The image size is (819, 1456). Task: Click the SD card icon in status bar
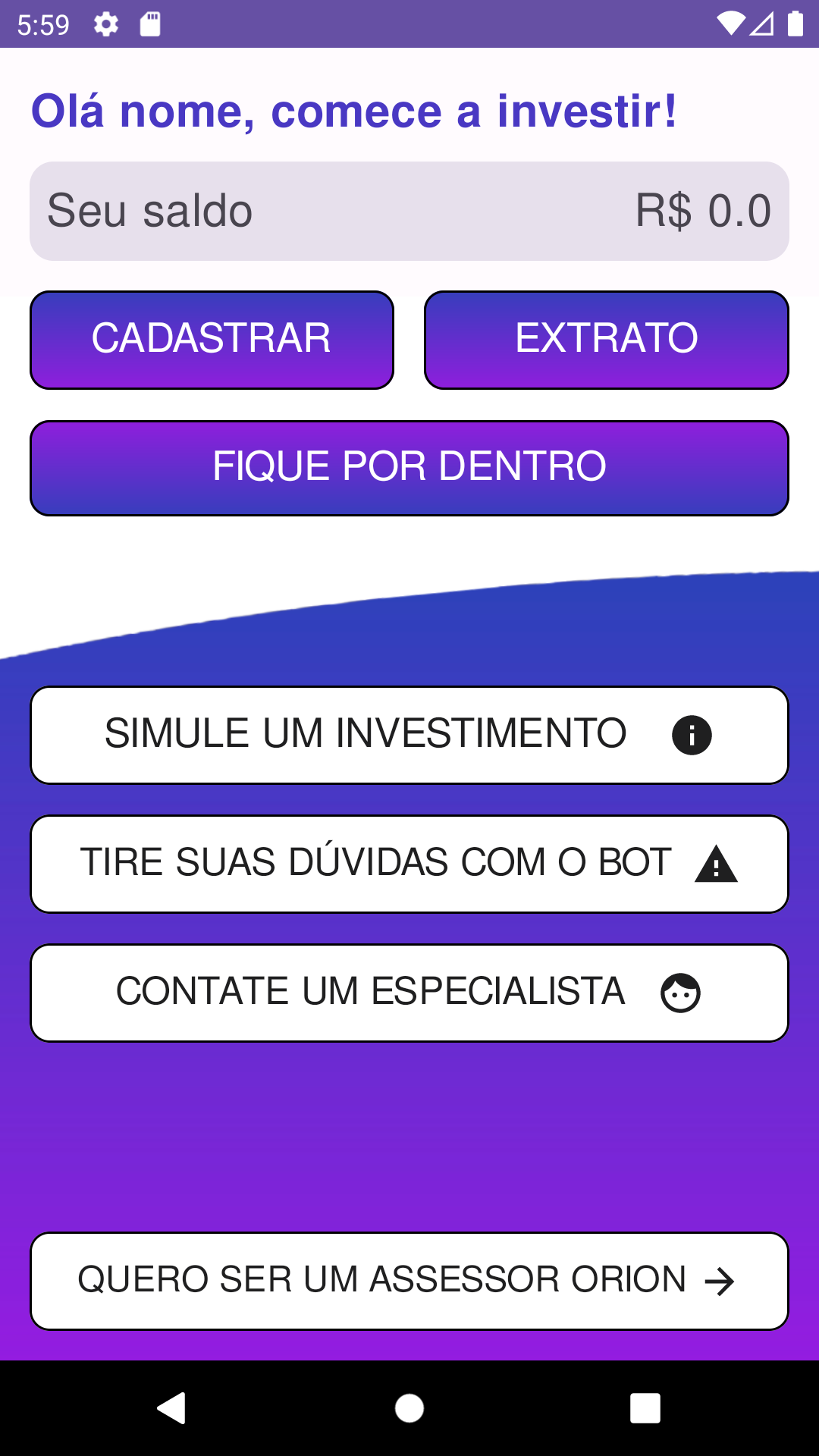149,24
